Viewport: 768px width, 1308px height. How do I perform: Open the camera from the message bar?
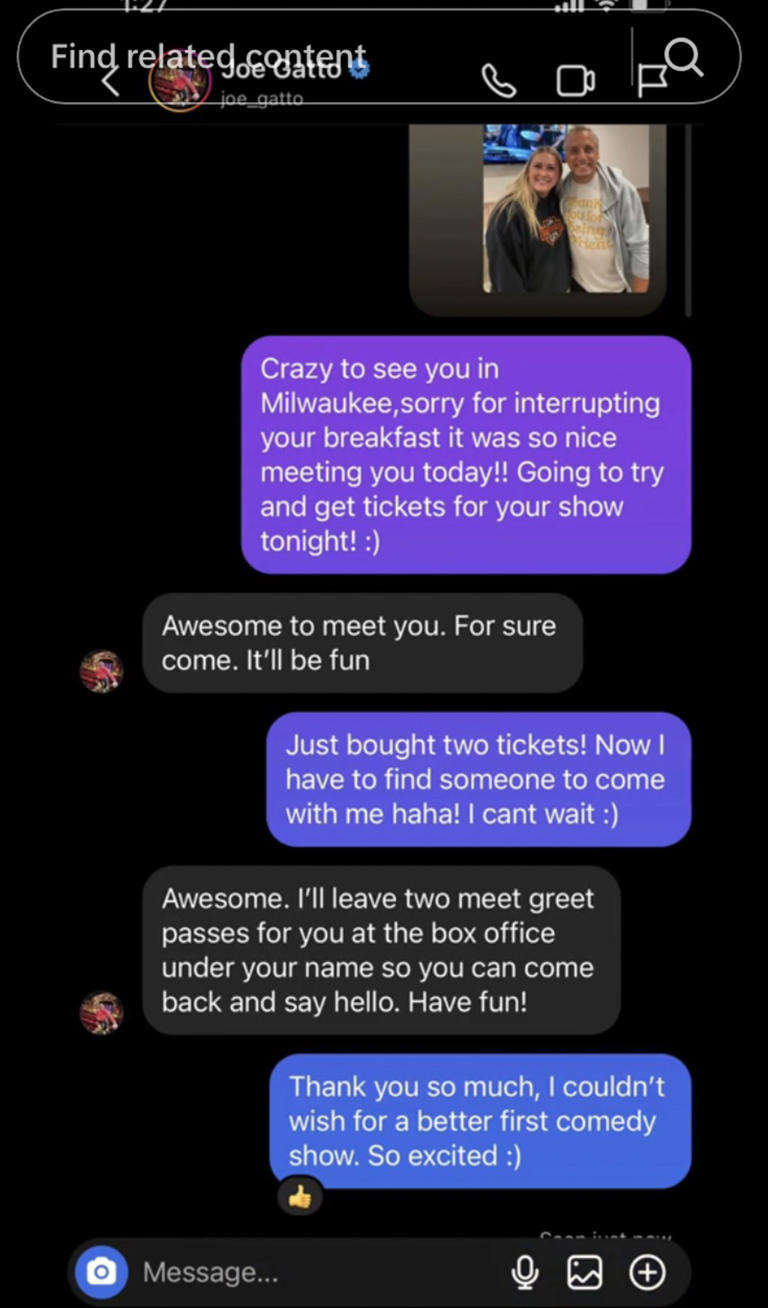pyautogui.click(x=101, y=1272)
